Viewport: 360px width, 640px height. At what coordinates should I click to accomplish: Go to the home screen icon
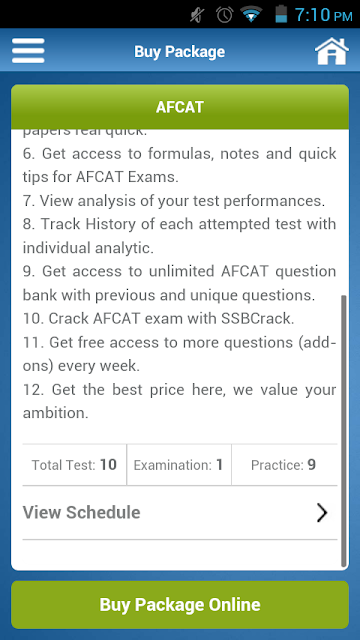331,51
